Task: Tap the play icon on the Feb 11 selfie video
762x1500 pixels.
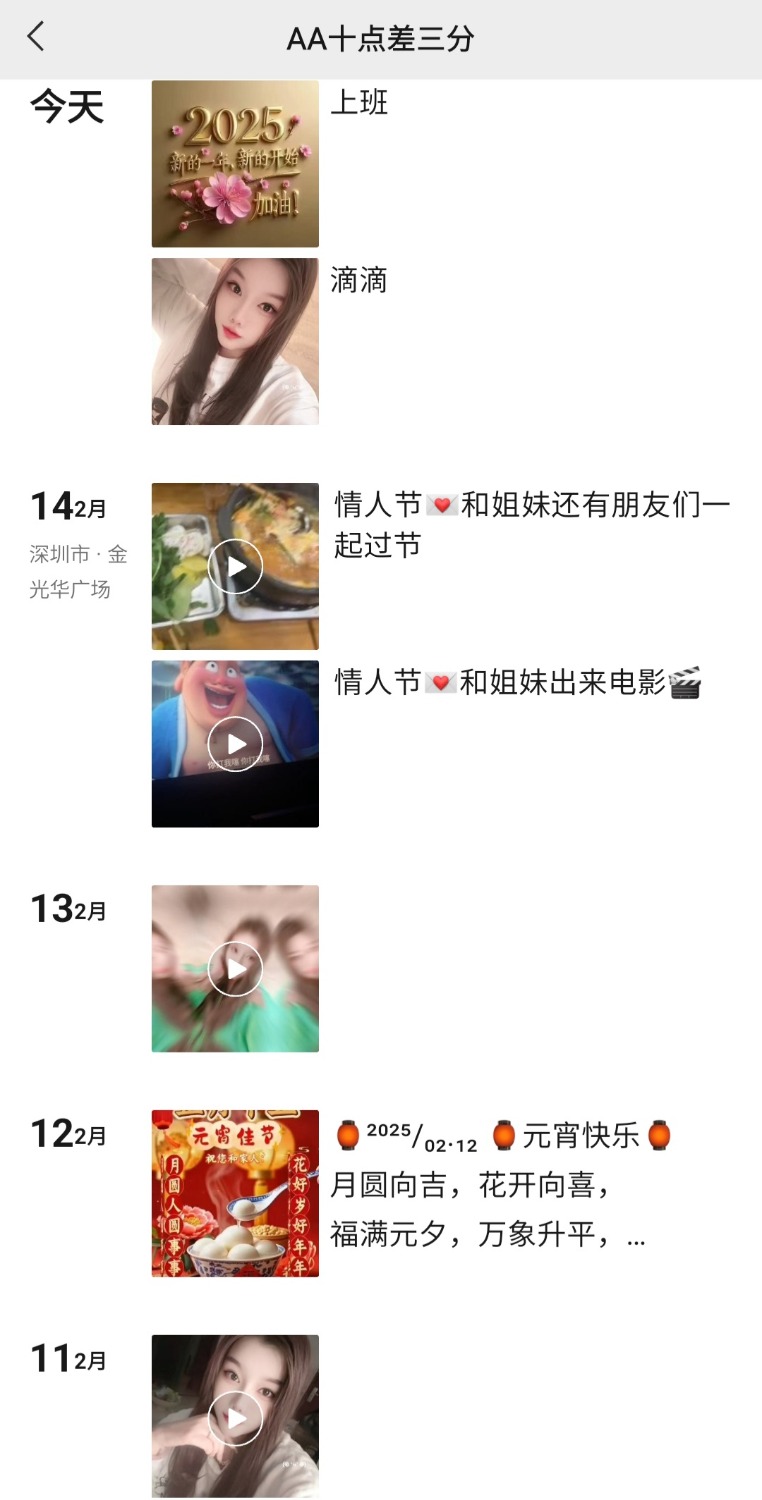Action: tap(234, 1416)
